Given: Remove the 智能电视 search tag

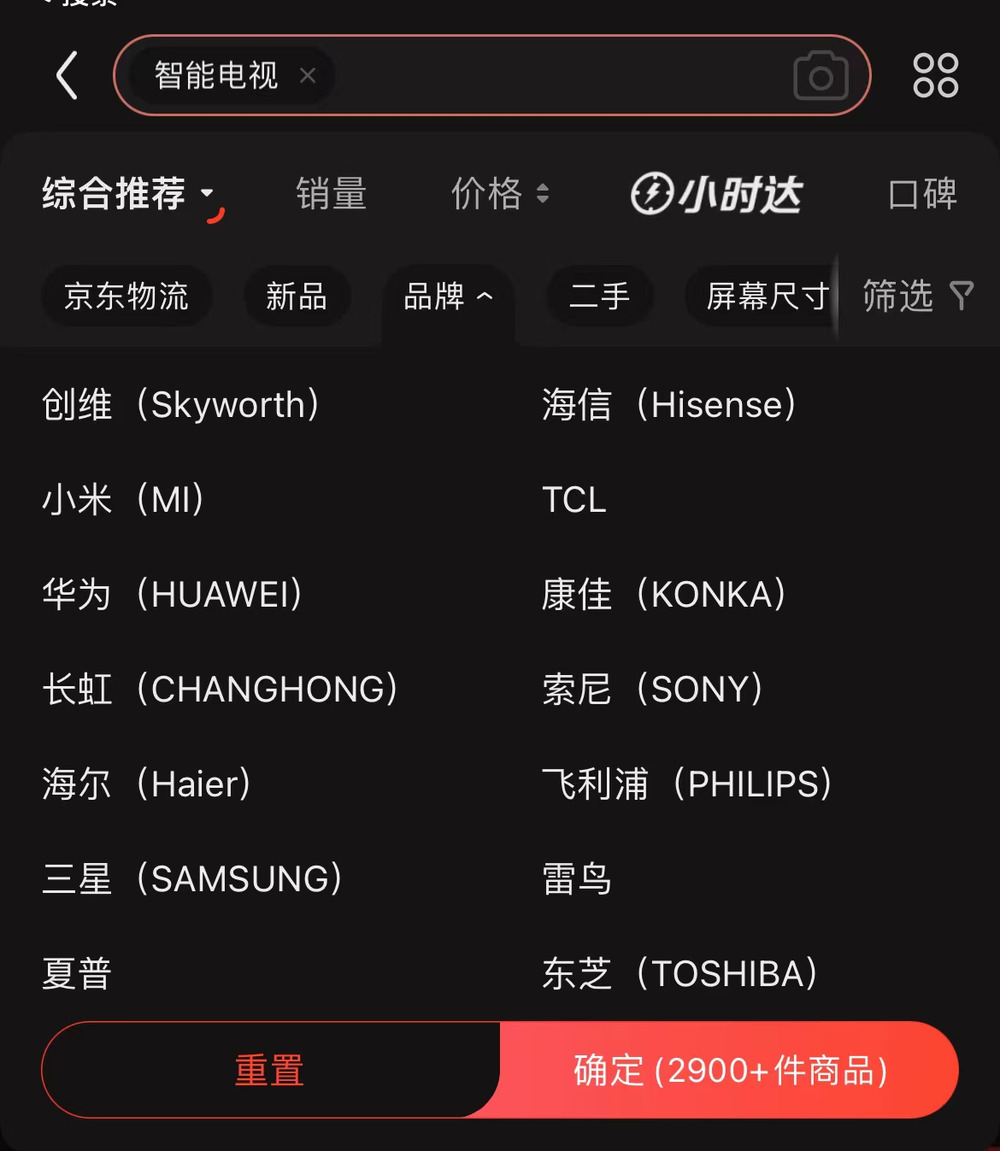Looking at the screenshot, I should pos(308,76).
